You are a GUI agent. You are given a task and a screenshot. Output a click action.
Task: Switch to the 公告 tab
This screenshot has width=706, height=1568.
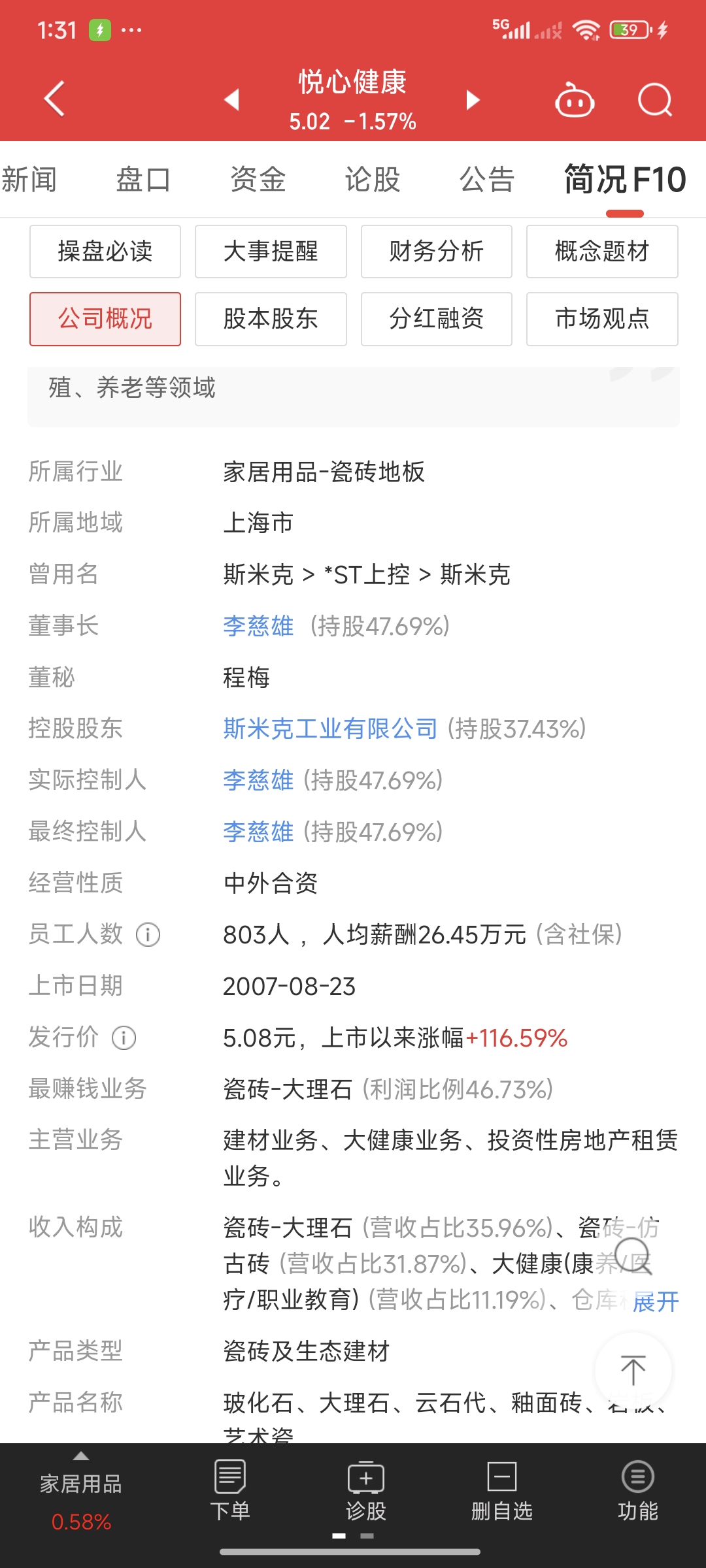tap(487, 180)
